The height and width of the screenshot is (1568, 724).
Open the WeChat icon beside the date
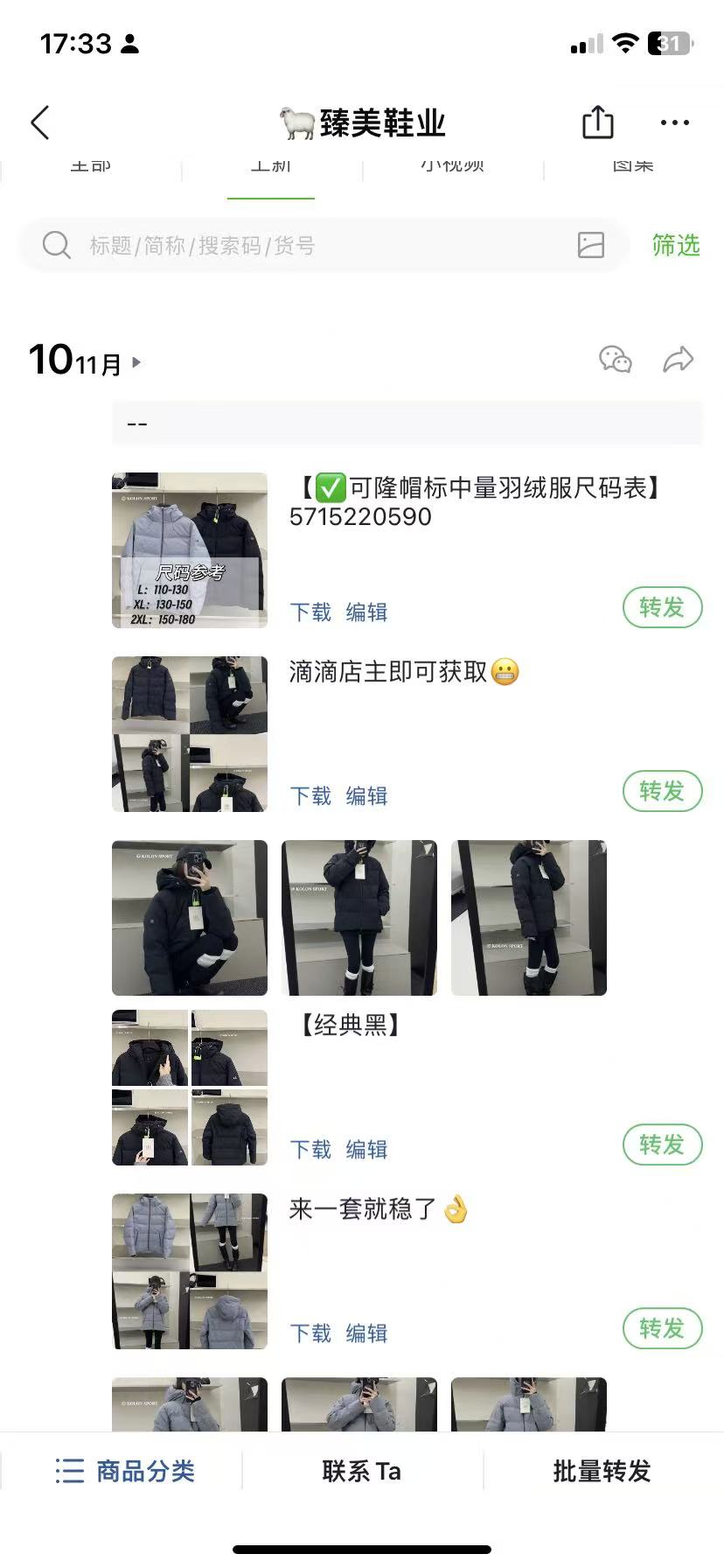pos(616,360)
